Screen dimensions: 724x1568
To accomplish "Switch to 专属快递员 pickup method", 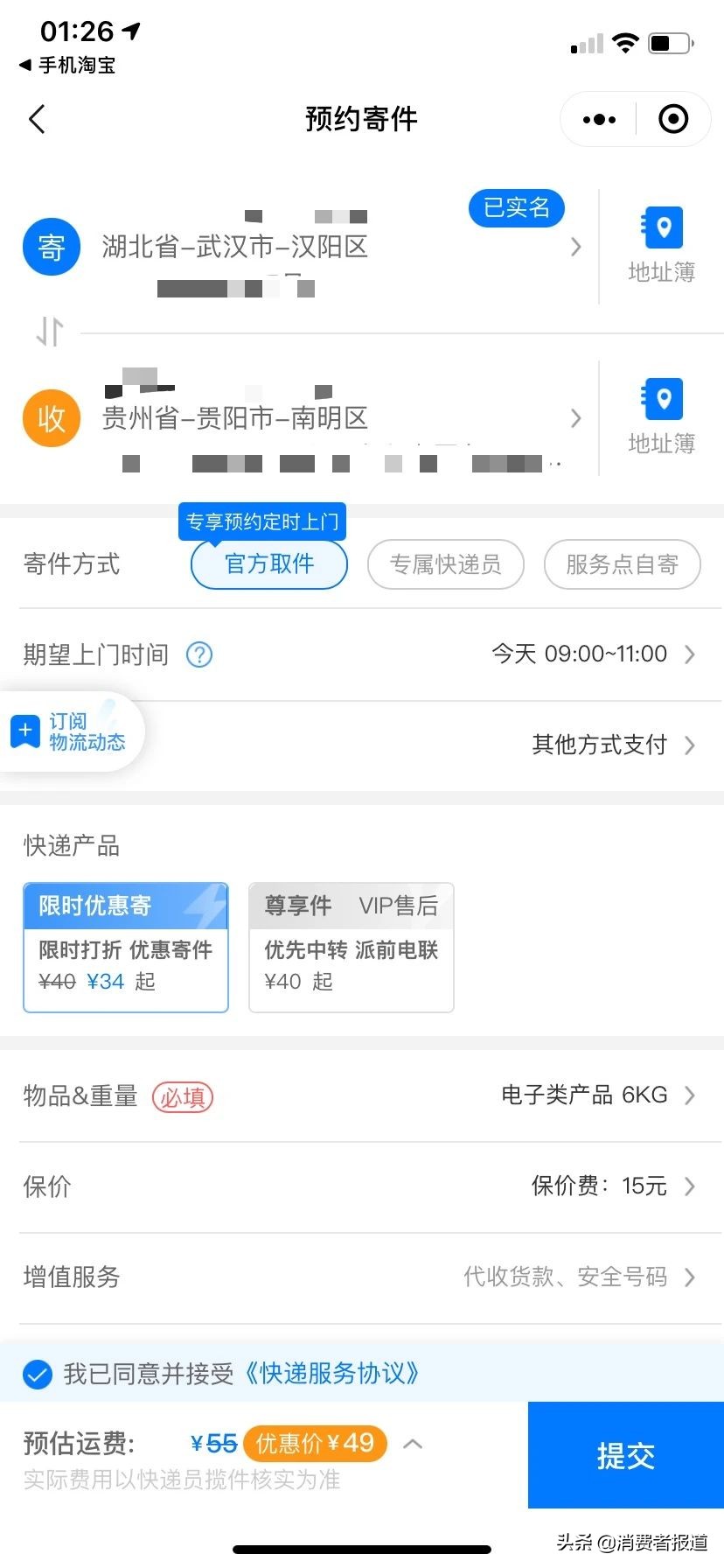I will [x=445, y=564].
